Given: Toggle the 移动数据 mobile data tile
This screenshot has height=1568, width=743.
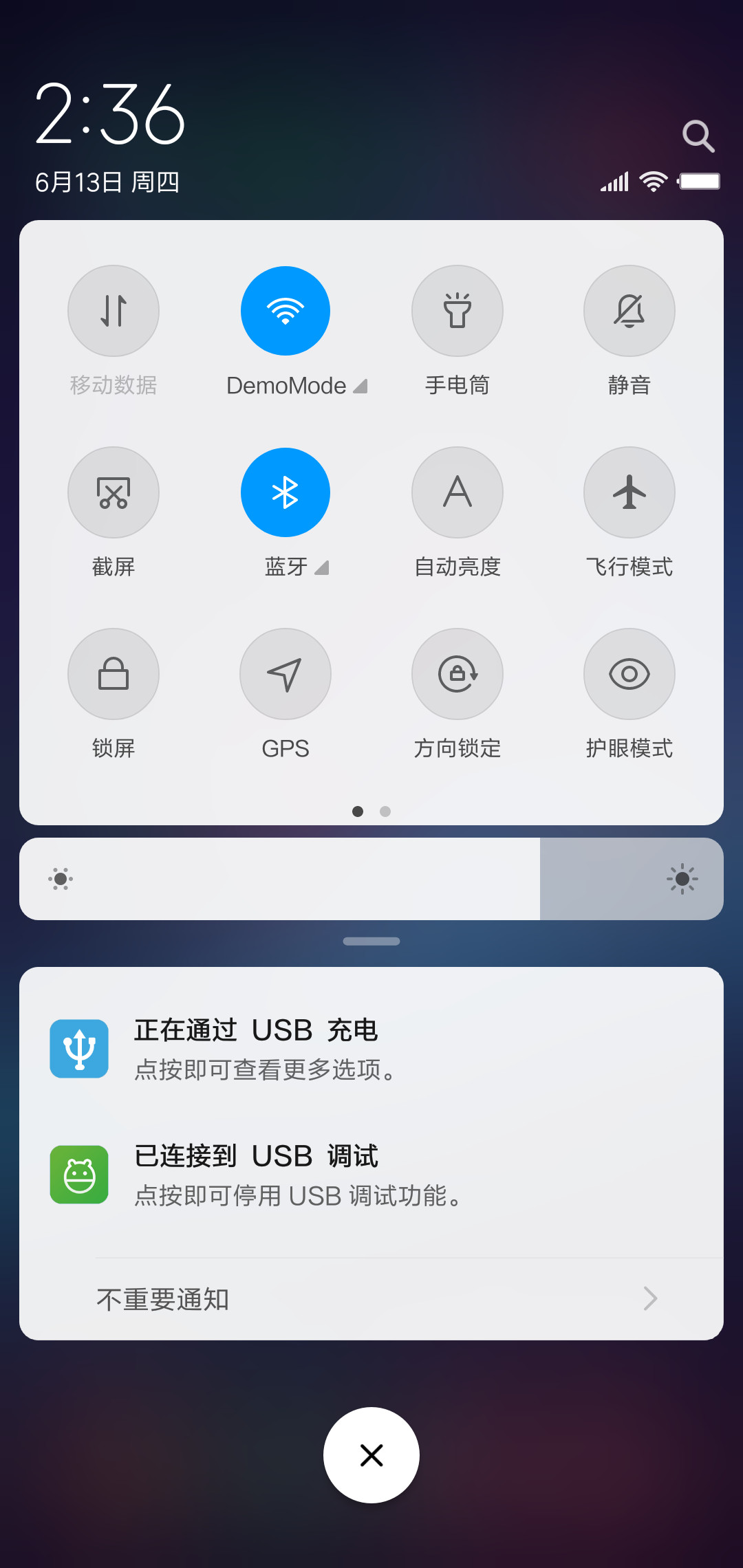Looking at the screenshot, I should point(114,311).
